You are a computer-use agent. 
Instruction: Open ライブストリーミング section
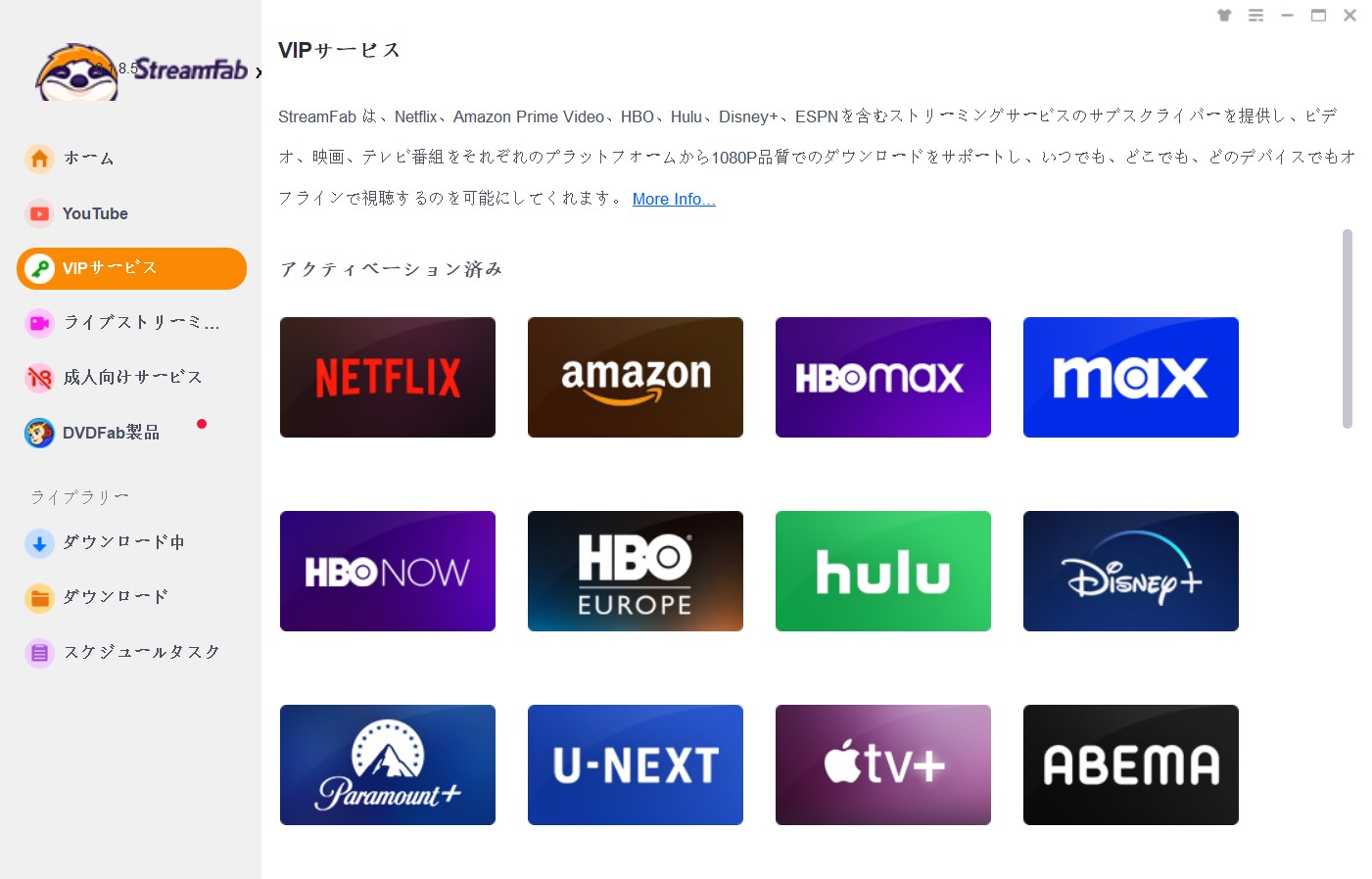pyautogui.click(x=140, y=322)
